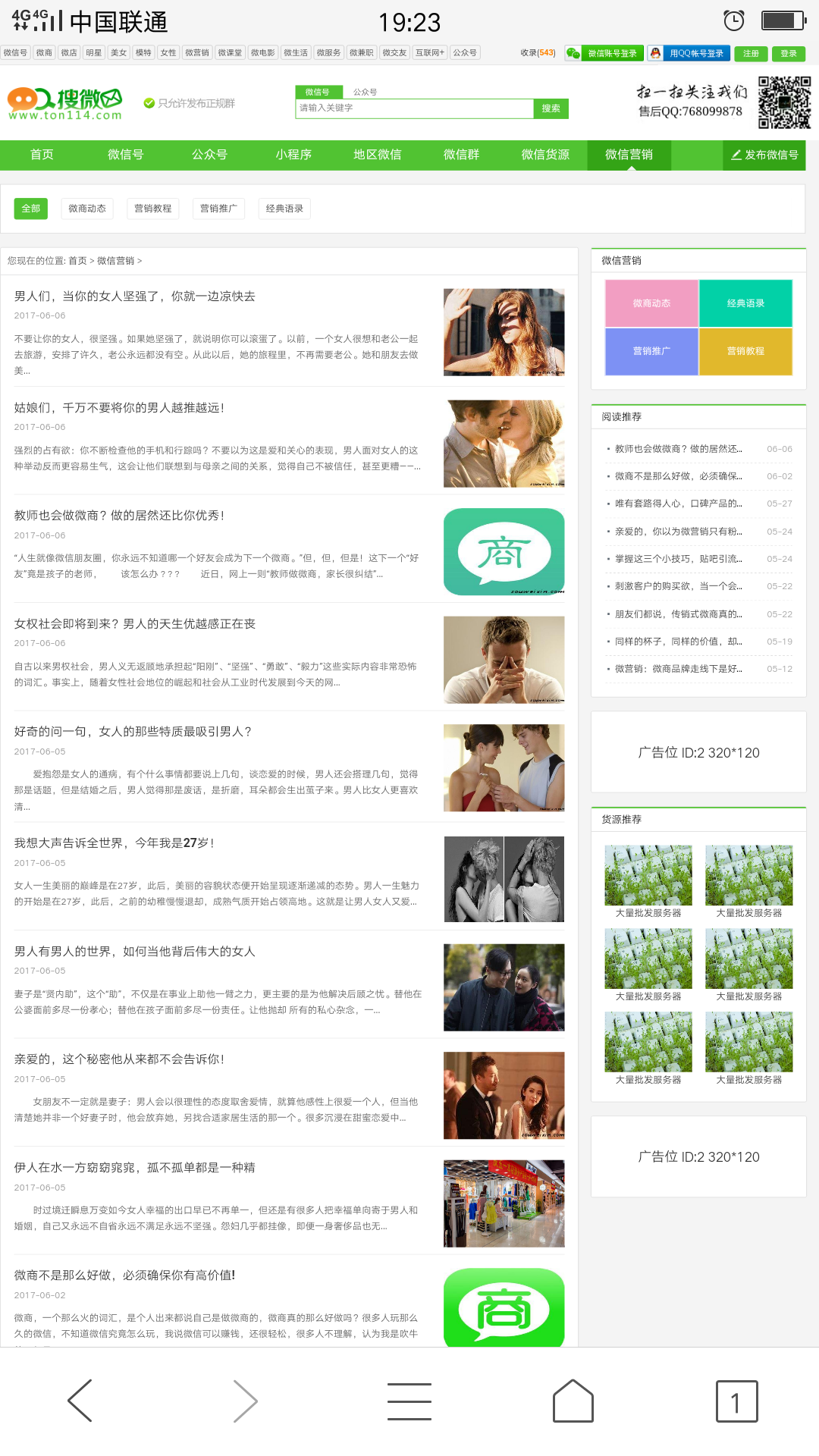Tap the 注册 register button
Viewport: 819px width, 1456px height.
click(751, 53)
